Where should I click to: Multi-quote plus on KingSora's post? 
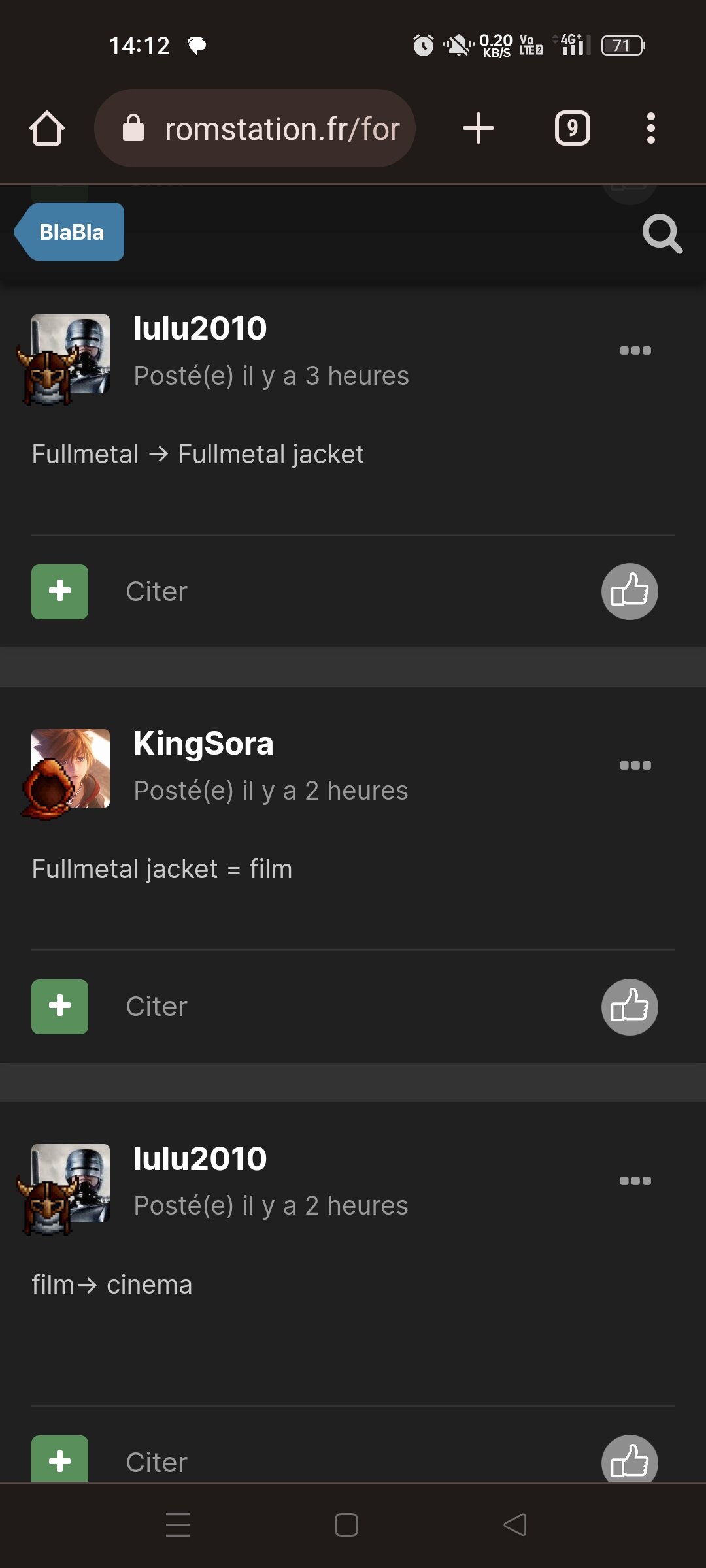59,1006
